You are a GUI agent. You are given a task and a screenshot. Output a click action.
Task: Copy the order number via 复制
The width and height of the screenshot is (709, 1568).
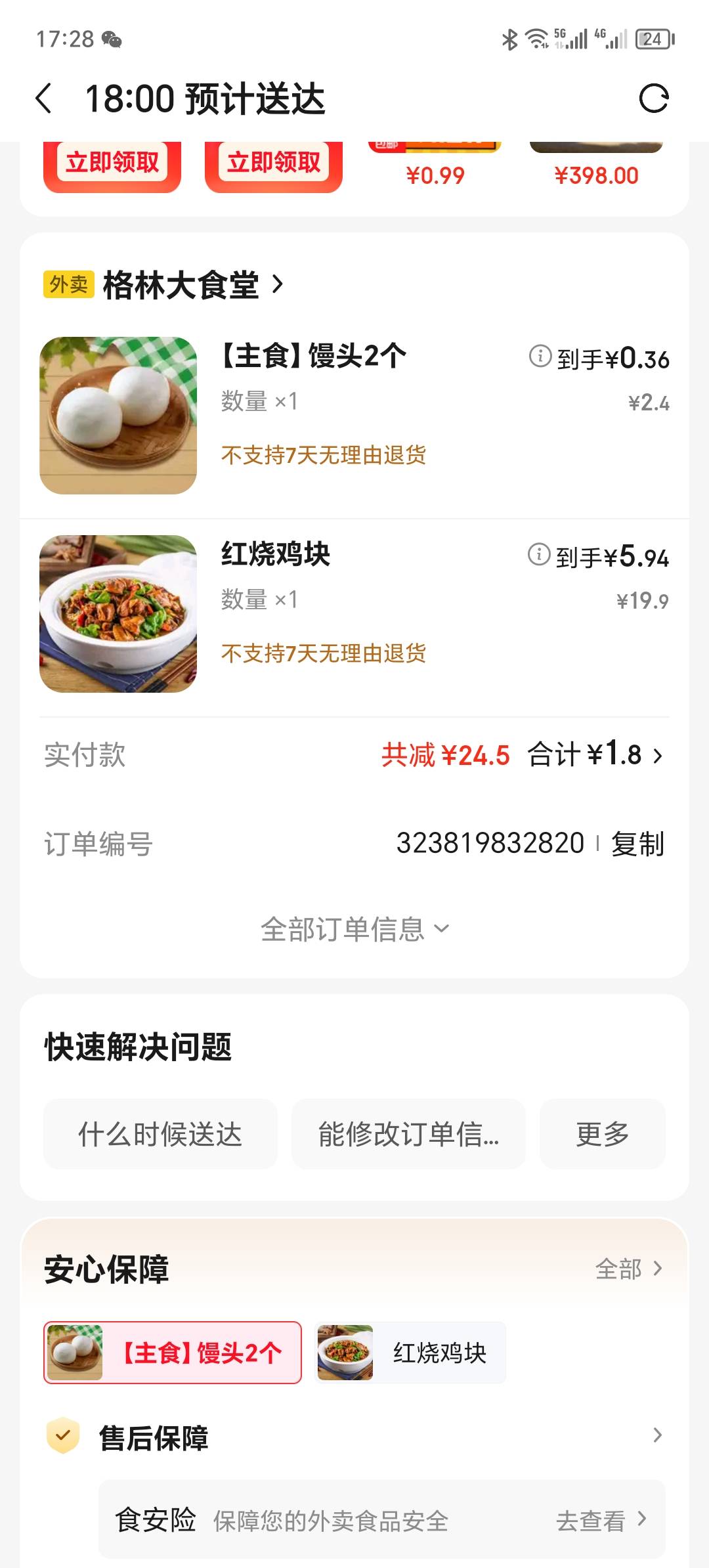point(637,844)
